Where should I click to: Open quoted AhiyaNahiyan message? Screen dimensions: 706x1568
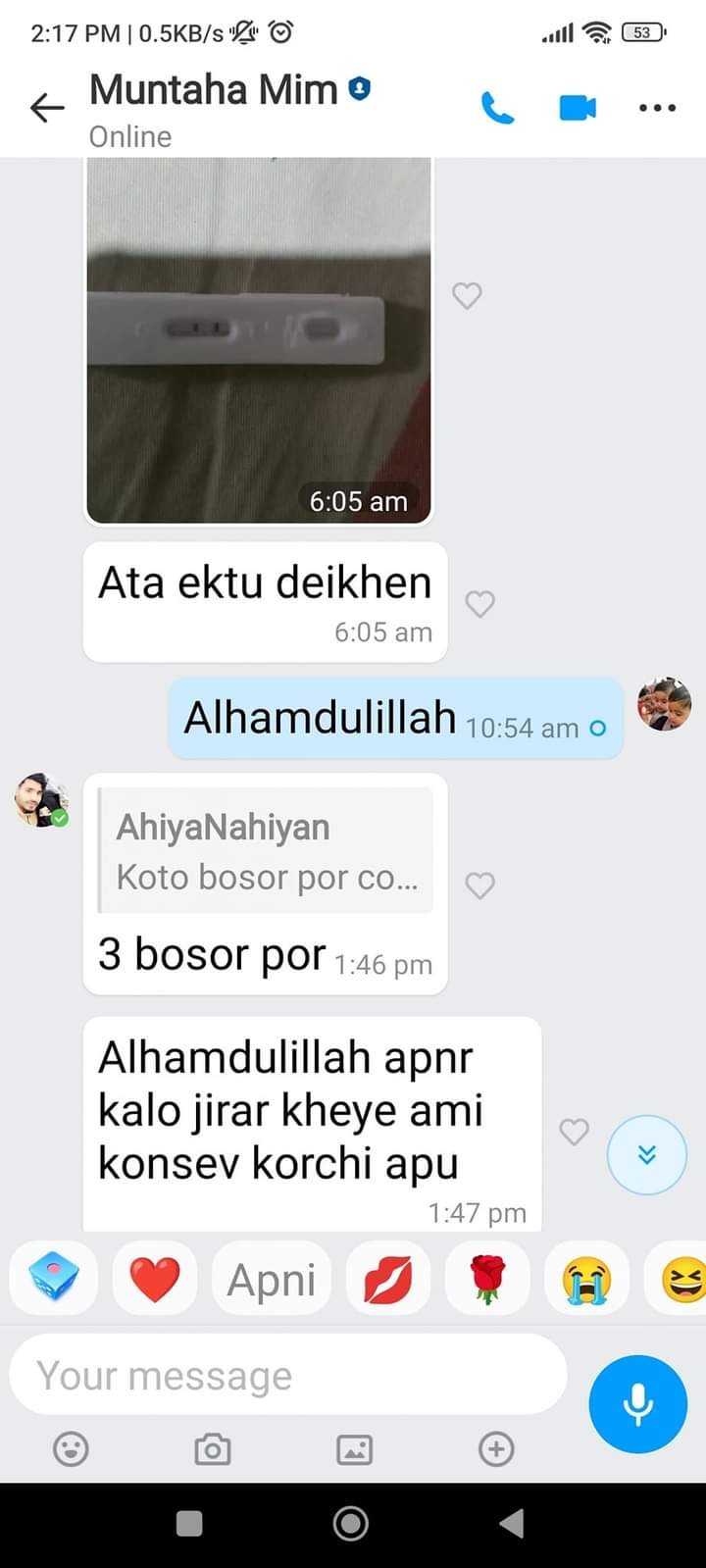267,851
